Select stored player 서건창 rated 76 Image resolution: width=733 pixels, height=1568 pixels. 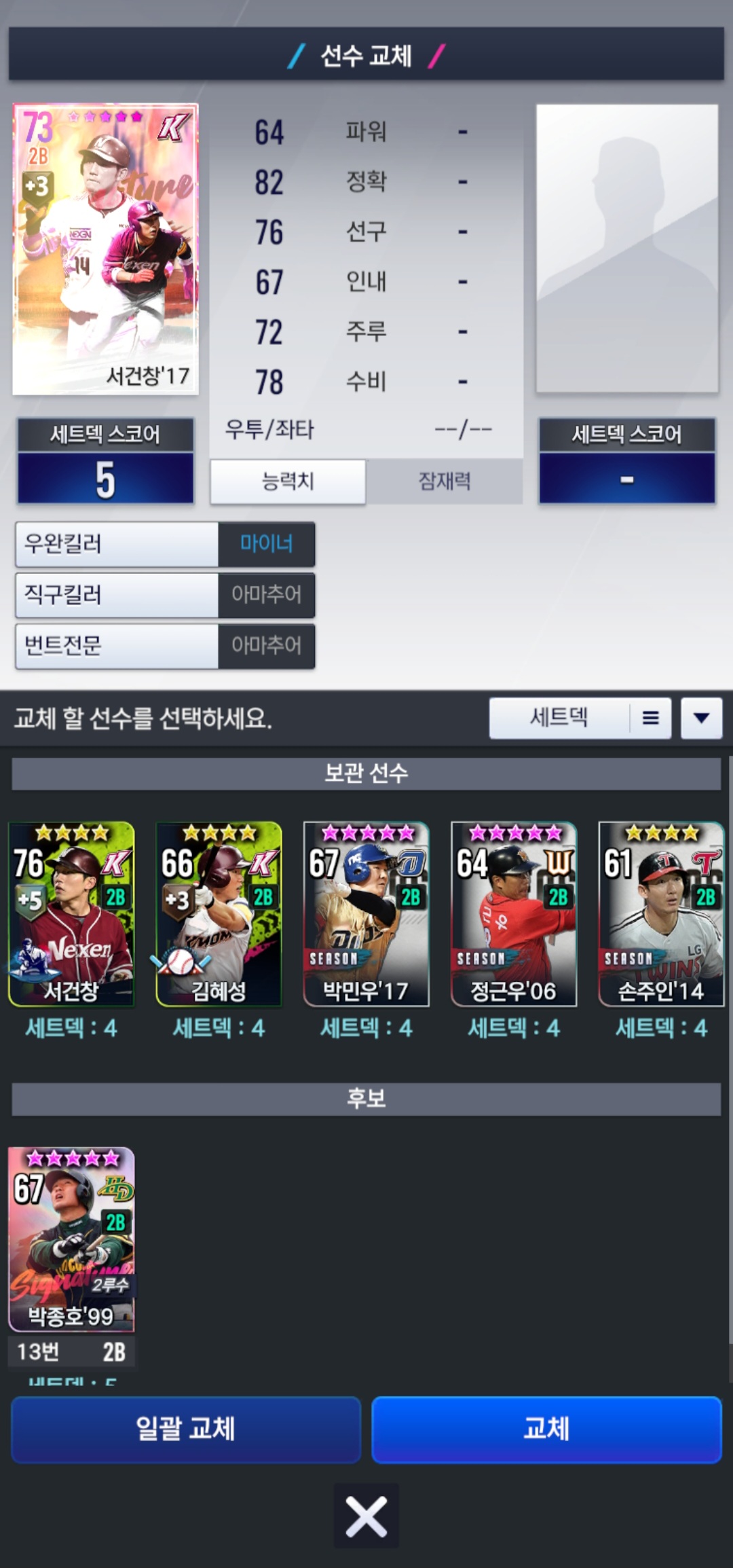[x=71, y=914]
